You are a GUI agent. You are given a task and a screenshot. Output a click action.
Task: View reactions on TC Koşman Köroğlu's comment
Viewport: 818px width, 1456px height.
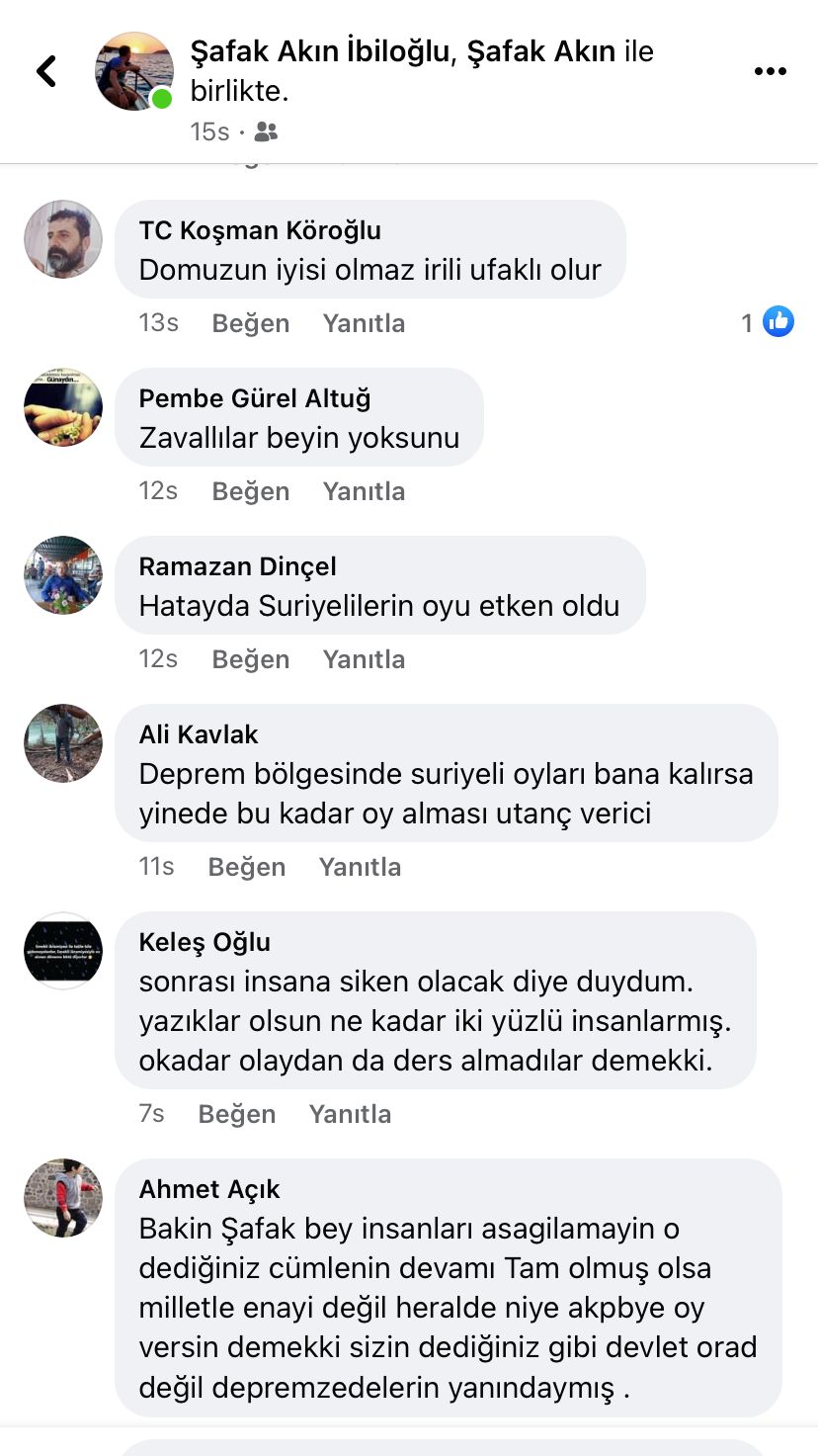coord(767,322)
